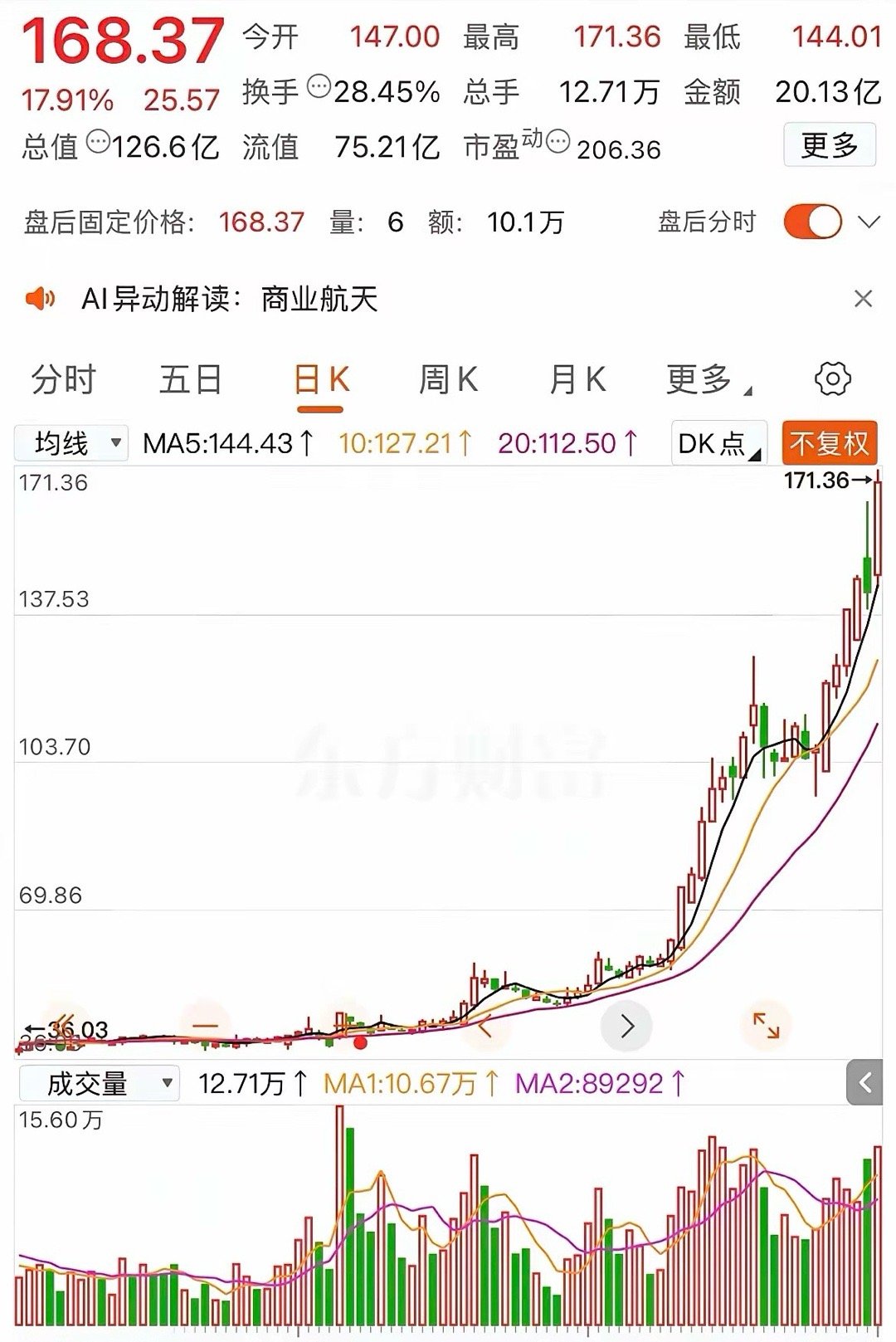Close the AI异动解读 banner
Viewport: 896px width, 1342px height.
point(861,297)
